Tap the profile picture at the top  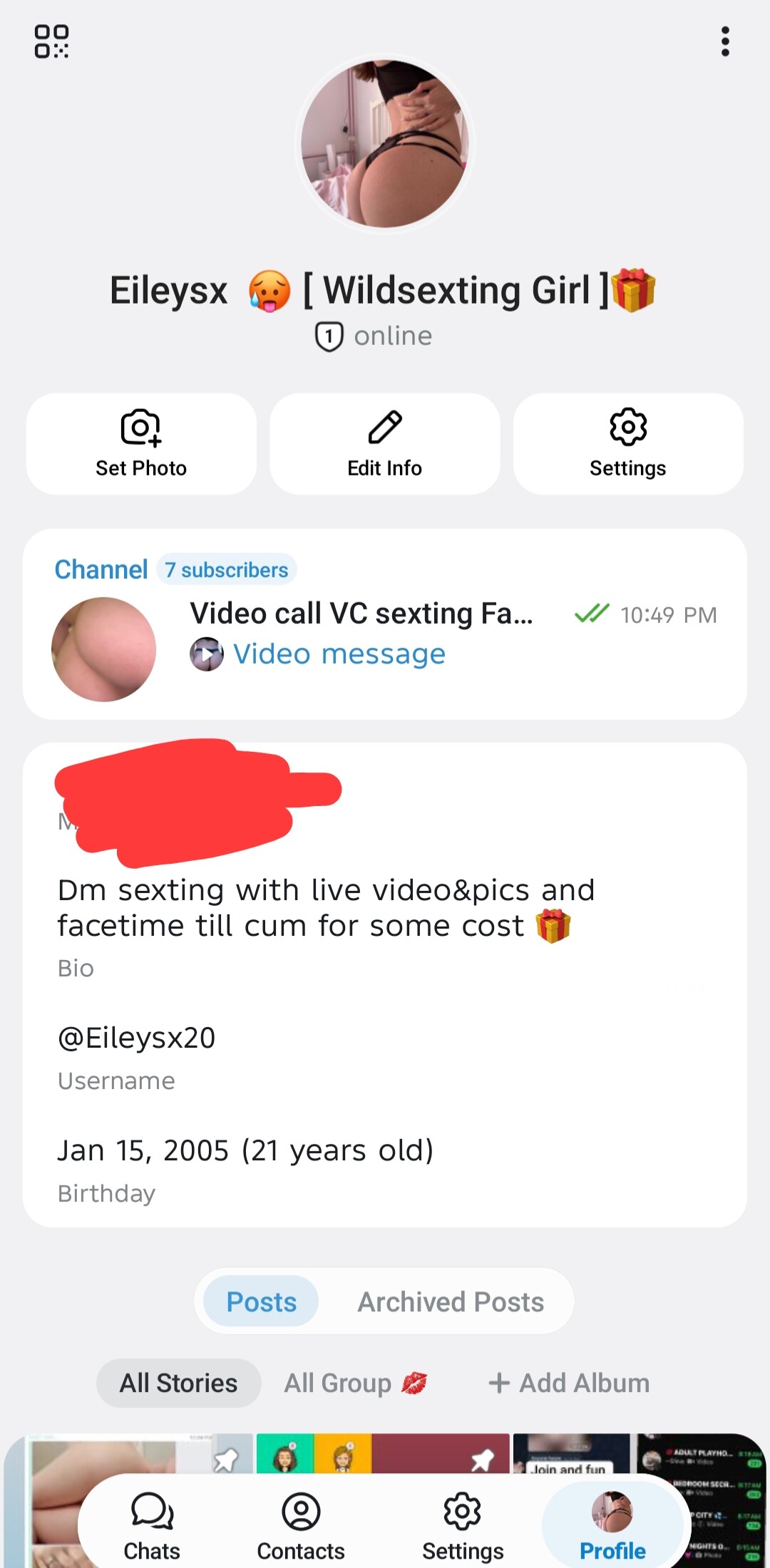[x=385, y=144]
